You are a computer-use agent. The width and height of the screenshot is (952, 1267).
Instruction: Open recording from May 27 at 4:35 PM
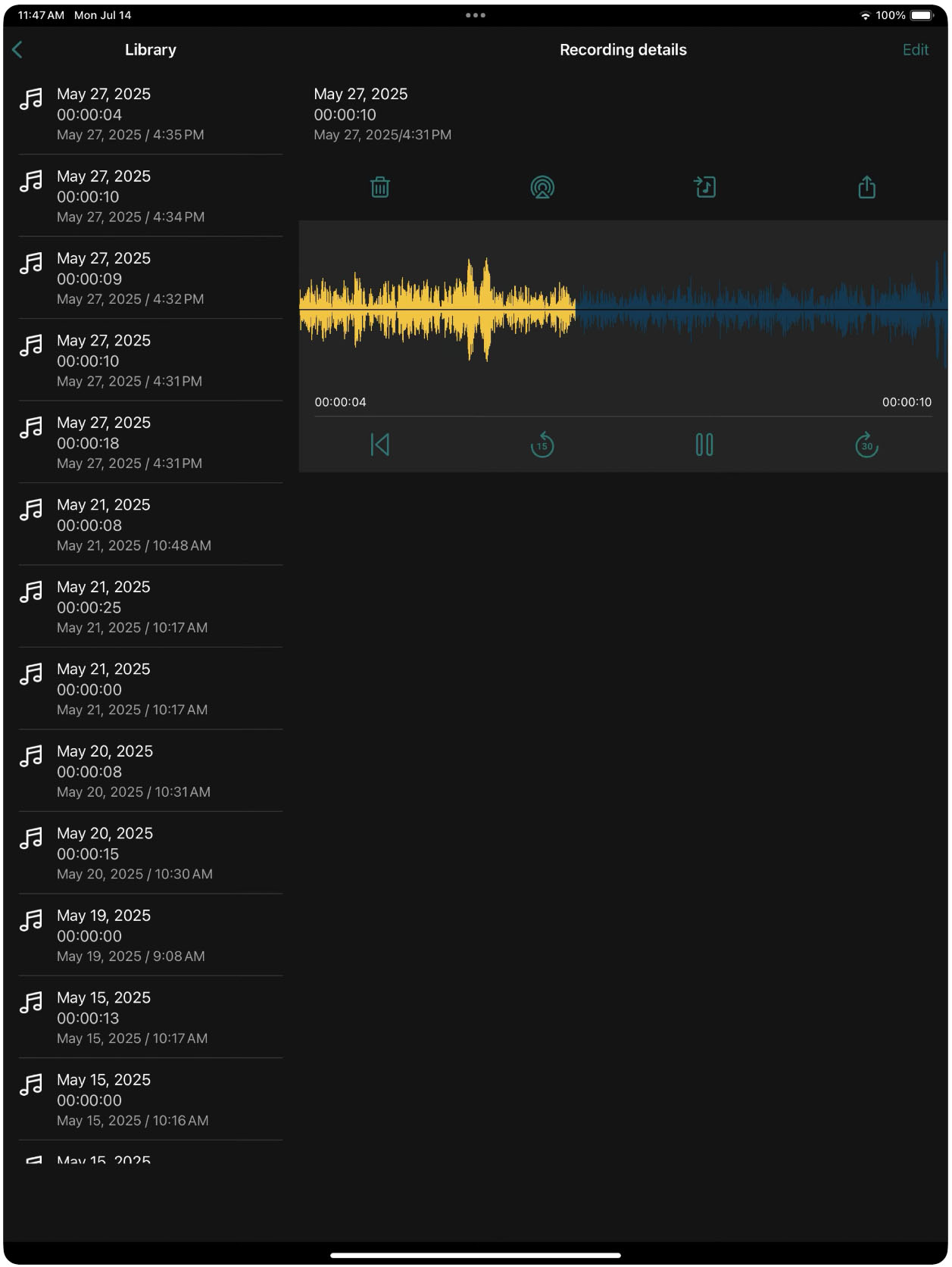(150, 114)
